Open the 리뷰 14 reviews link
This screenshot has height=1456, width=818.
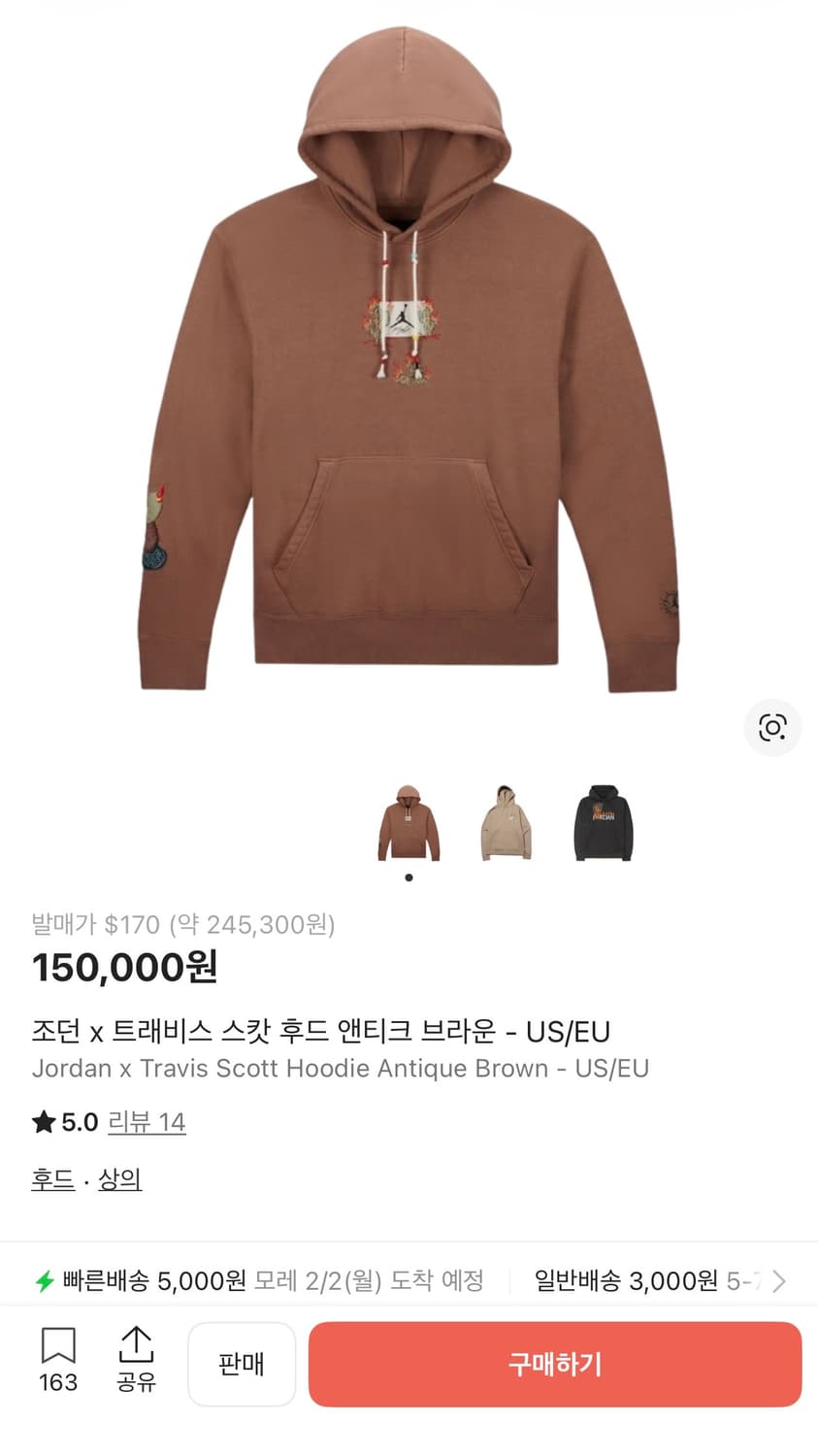point(147,1121)
